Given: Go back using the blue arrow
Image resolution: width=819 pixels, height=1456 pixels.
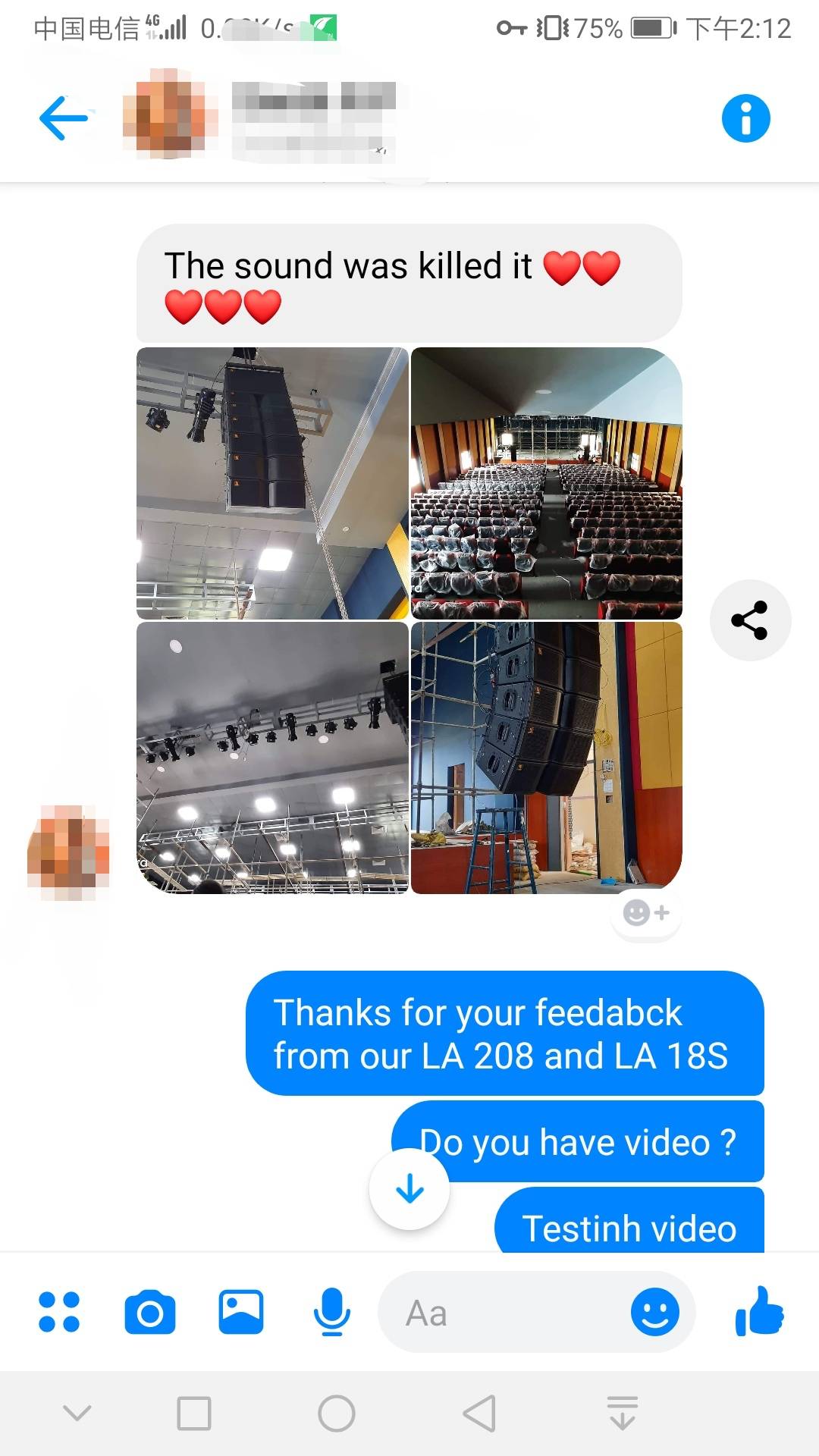Looking at the screenshot, I should [63, 118].
